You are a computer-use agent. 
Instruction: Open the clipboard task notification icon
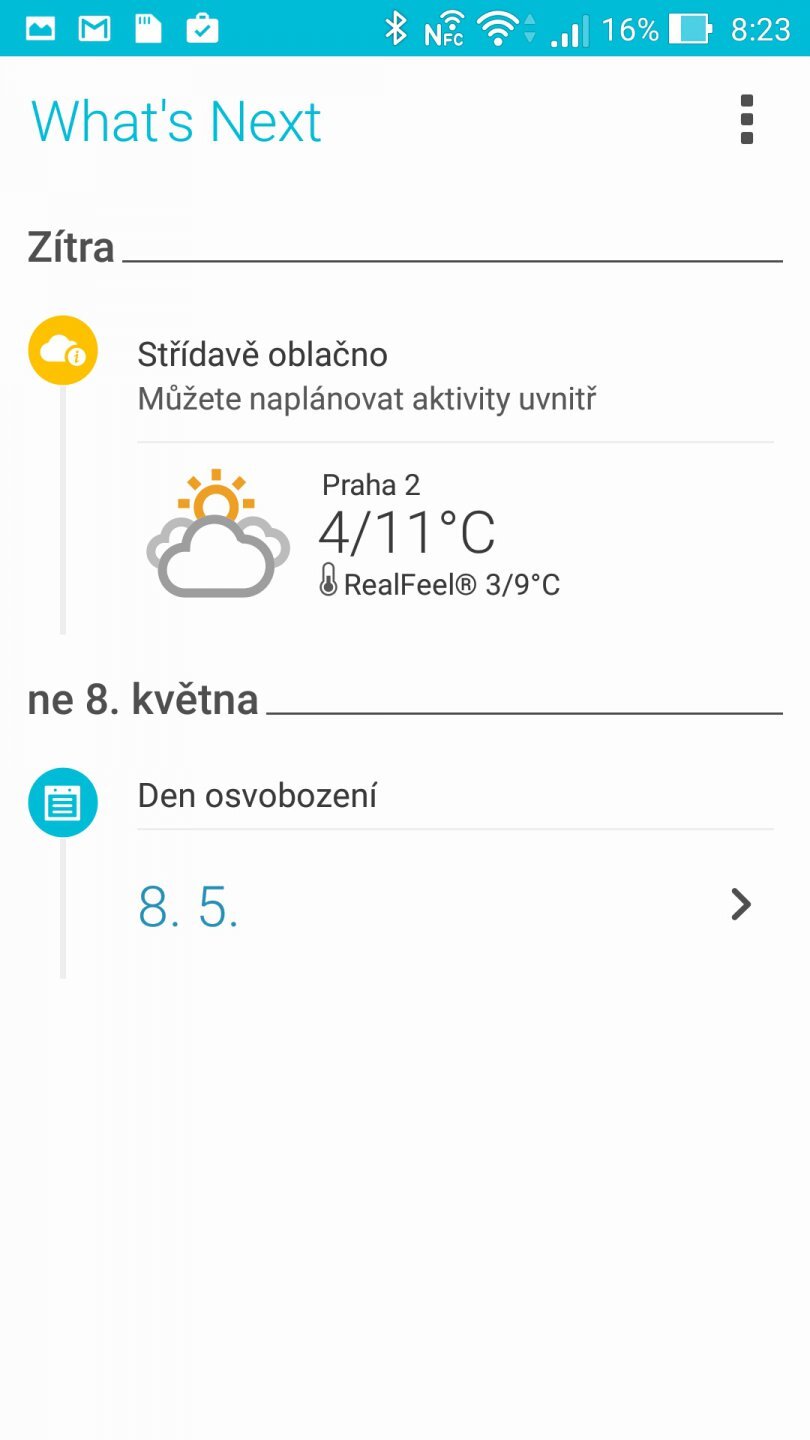coord(201,28)
